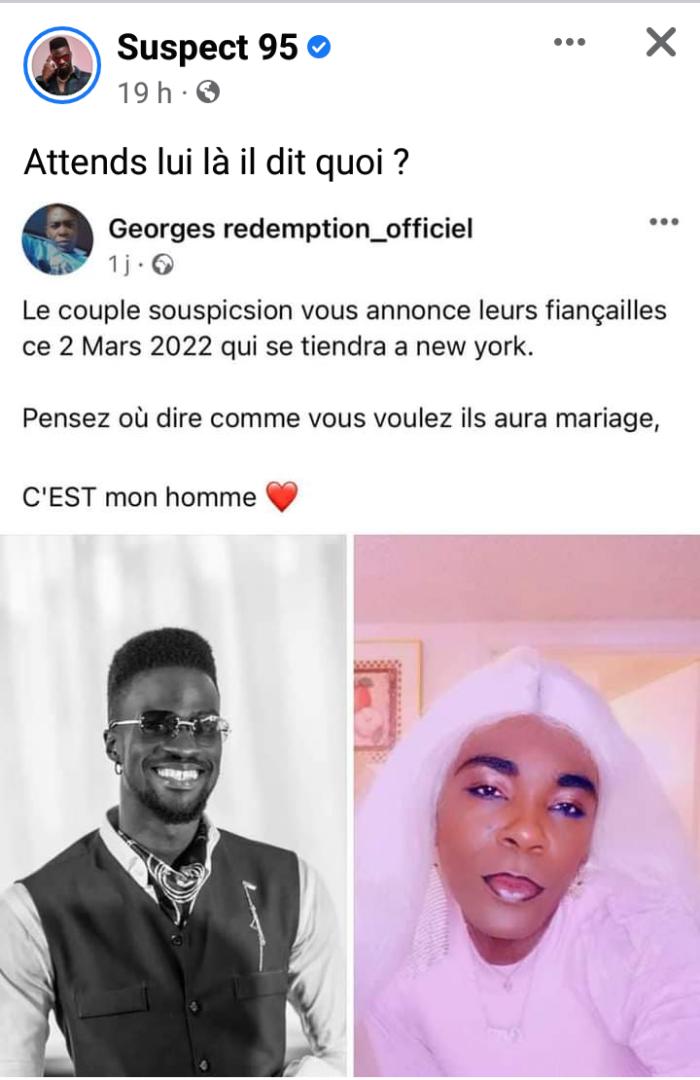Viewport: 700px width, 1080px height.
Task: Open the black-and-white photo of the man
Action: (173, 805)
